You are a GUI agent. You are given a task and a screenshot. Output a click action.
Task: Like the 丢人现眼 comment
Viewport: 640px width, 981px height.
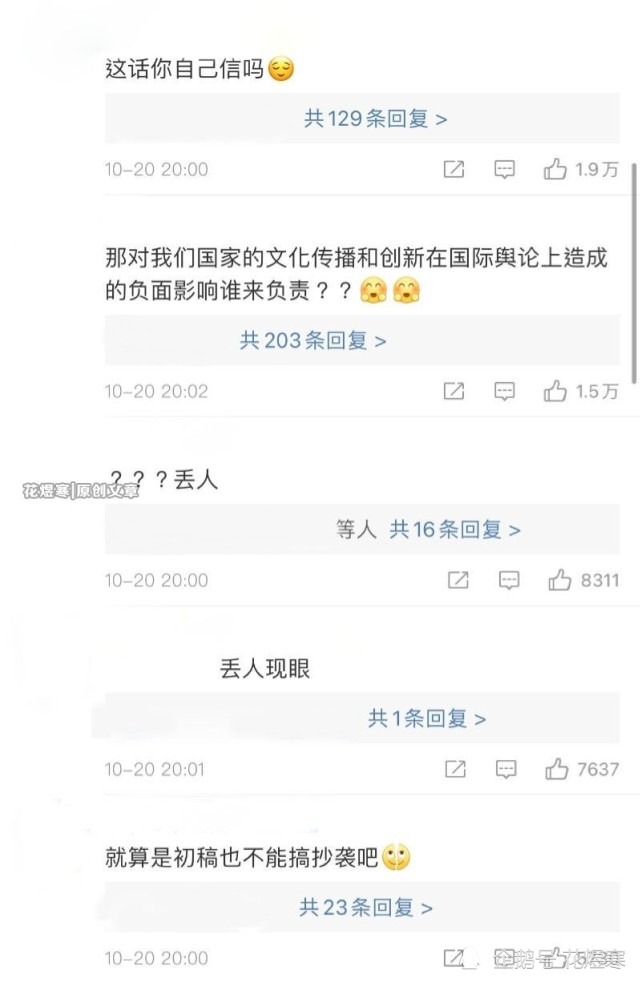[557, 769]
